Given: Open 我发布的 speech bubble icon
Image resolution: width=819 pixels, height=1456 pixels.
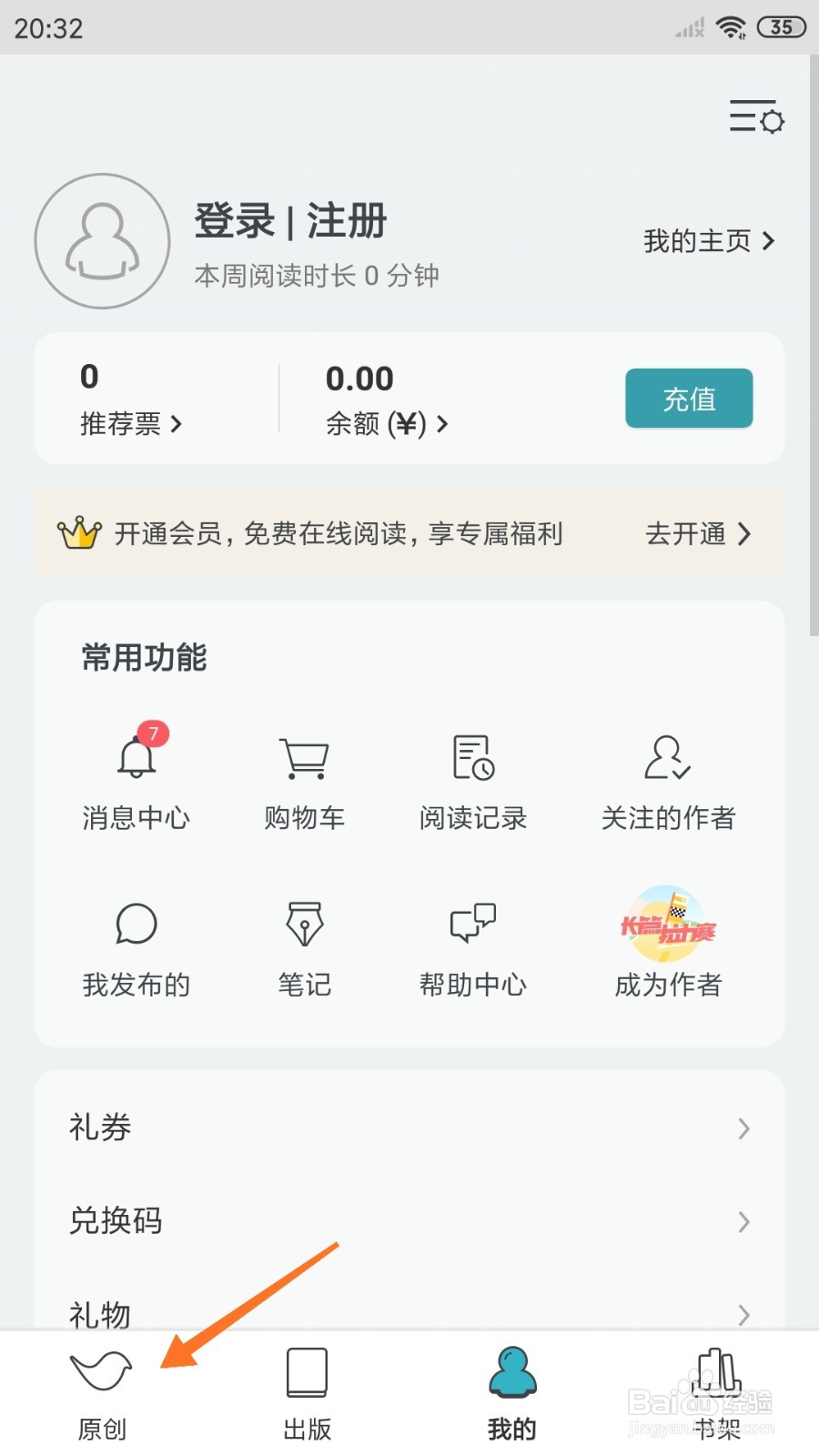Looking at the screenshot, I should click(136, 924).
